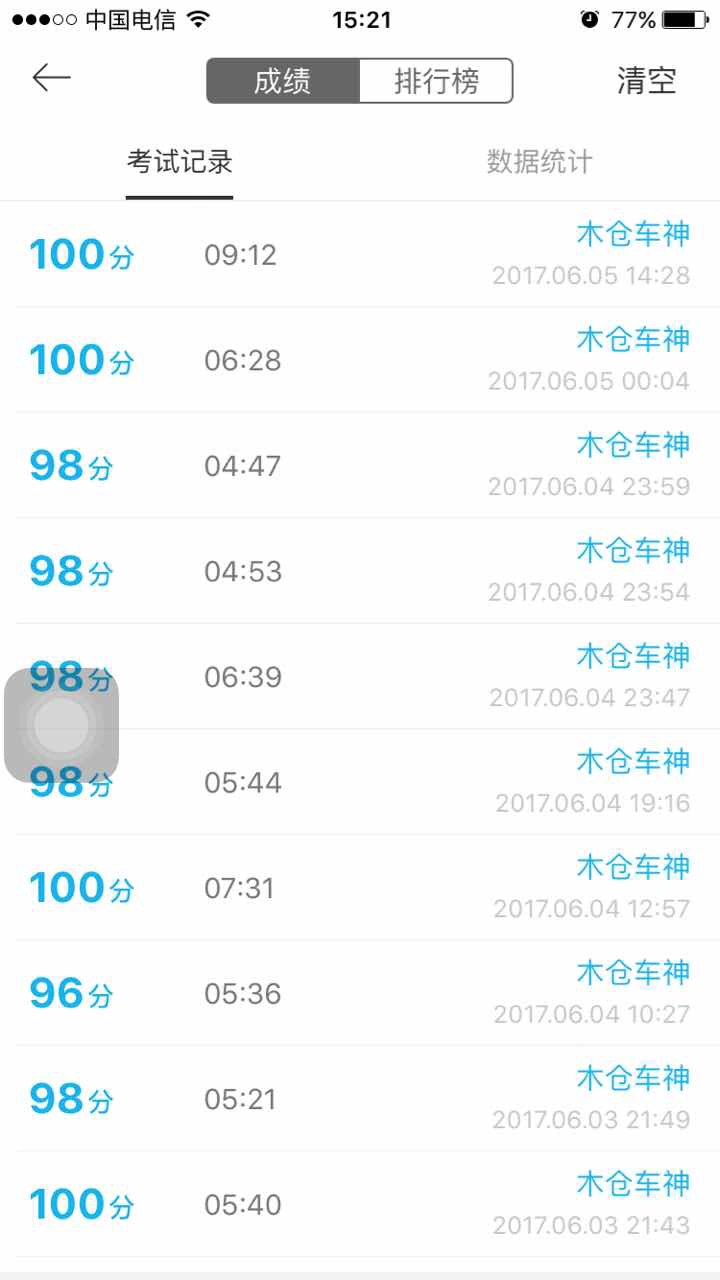720x1280 pixels.
Task: Open the record dated 2017.06.04 23:54
Action: [360, 571]
